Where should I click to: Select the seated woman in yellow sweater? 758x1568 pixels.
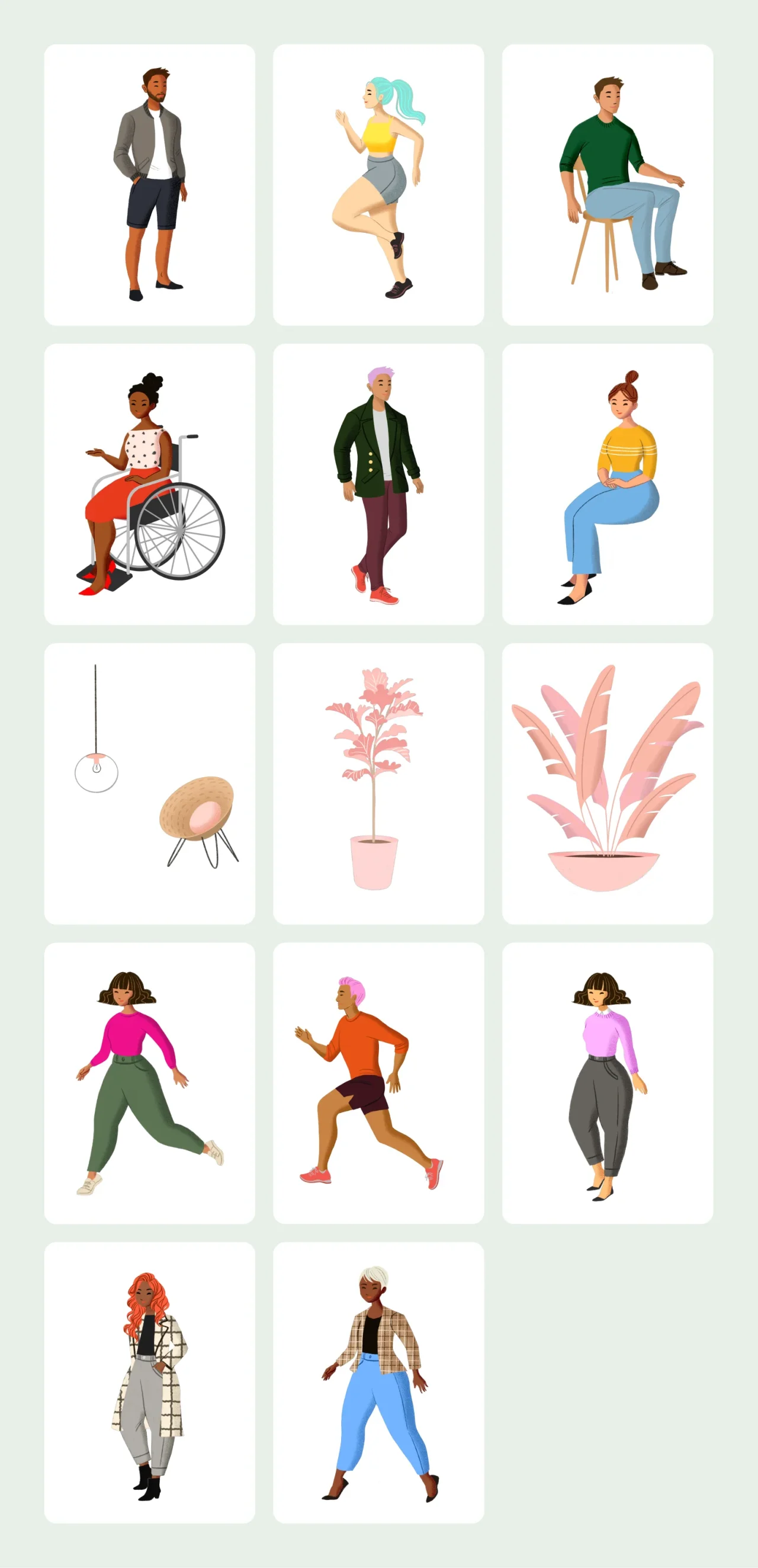(607, 484)
